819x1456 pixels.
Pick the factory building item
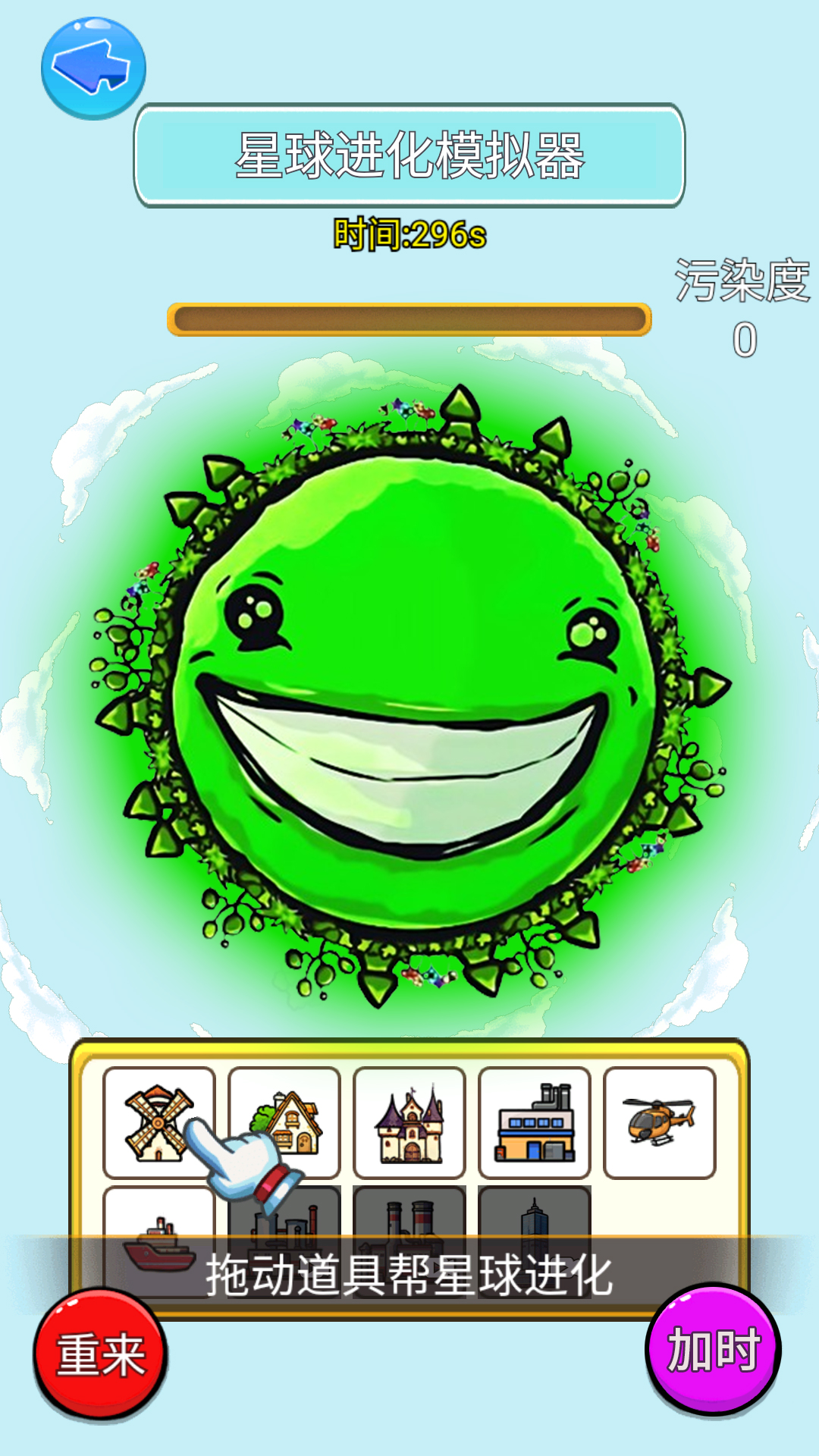point(535,1123)
